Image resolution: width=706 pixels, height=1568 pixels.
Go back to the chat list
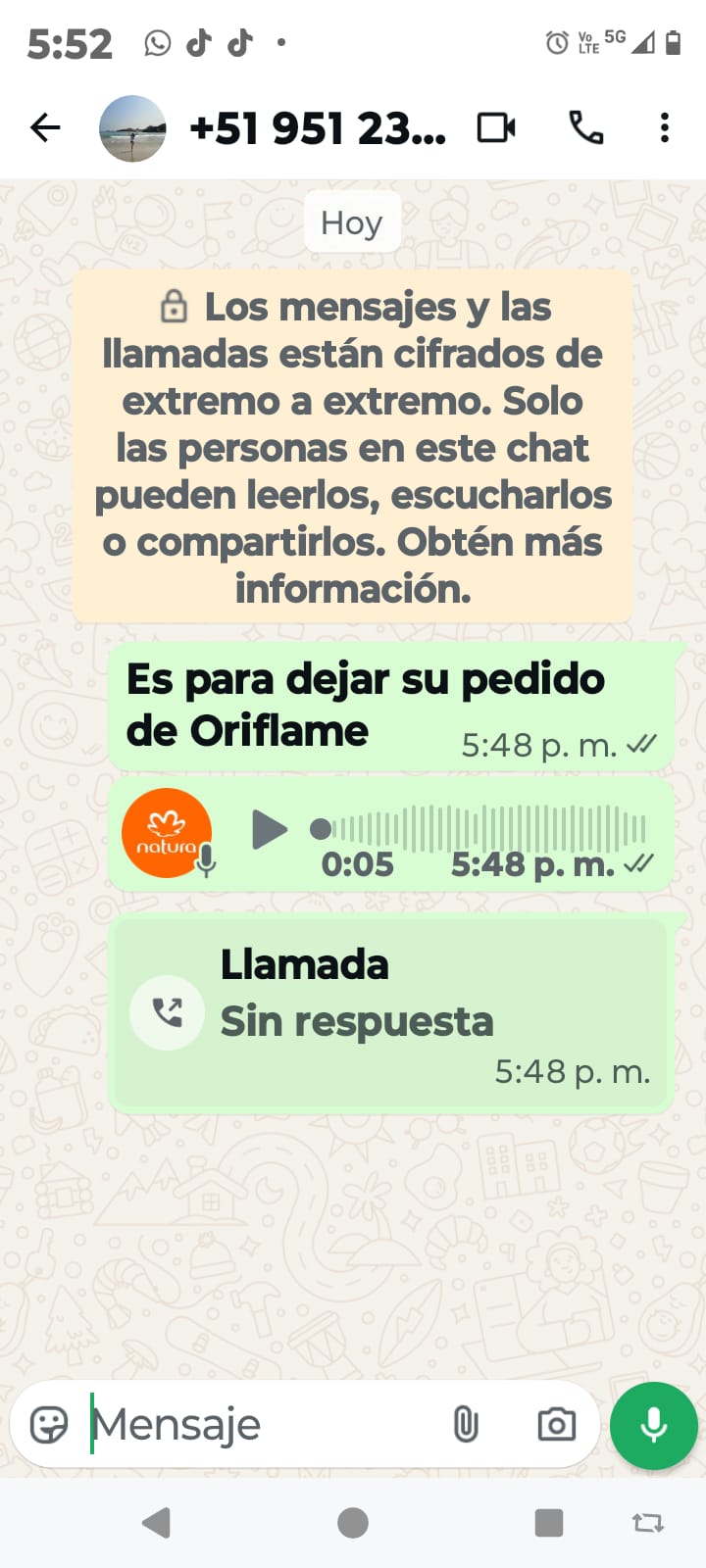tap(45, 127)
